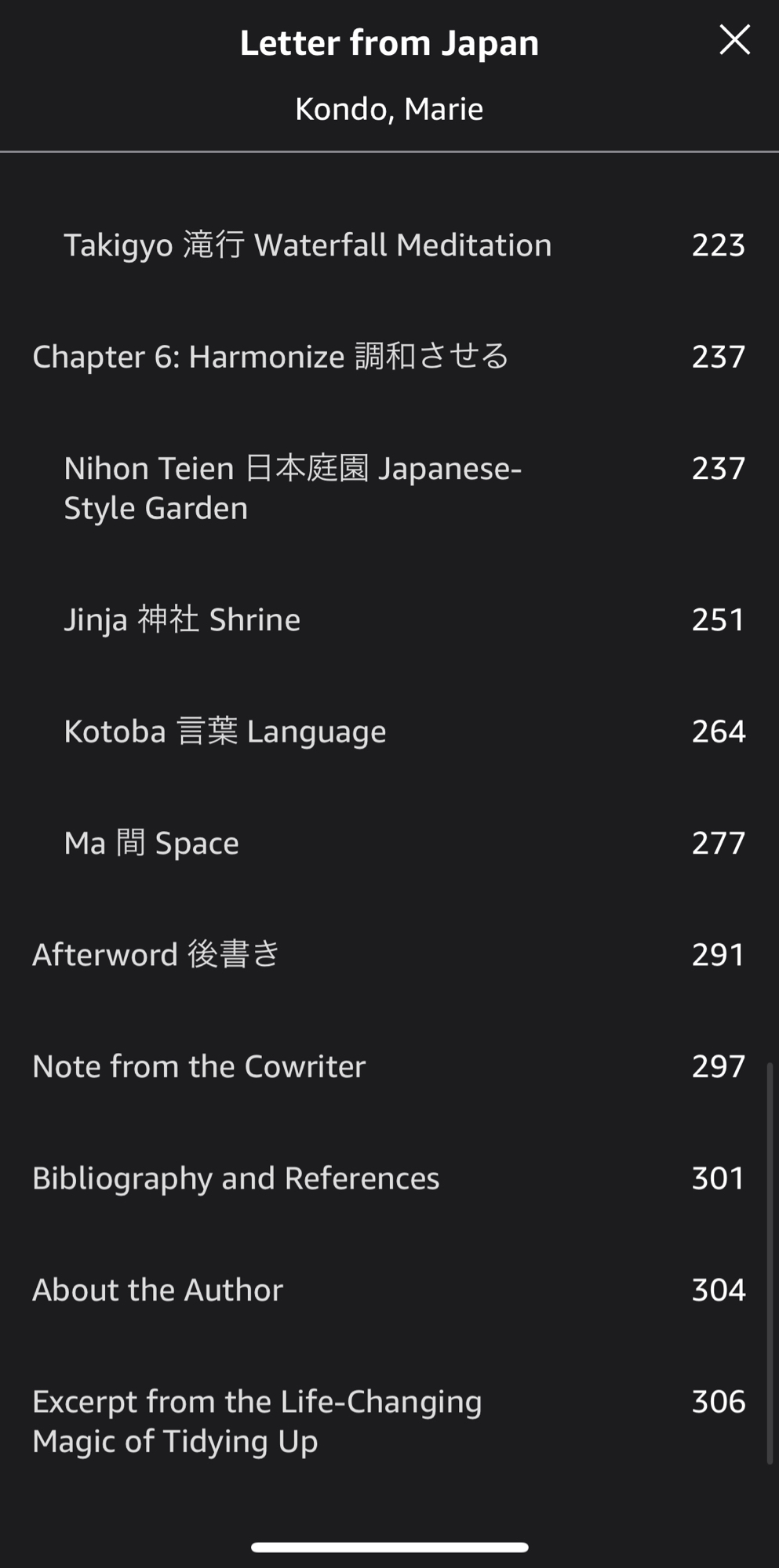Open Bibliography and References

[x=235, y=1178]
